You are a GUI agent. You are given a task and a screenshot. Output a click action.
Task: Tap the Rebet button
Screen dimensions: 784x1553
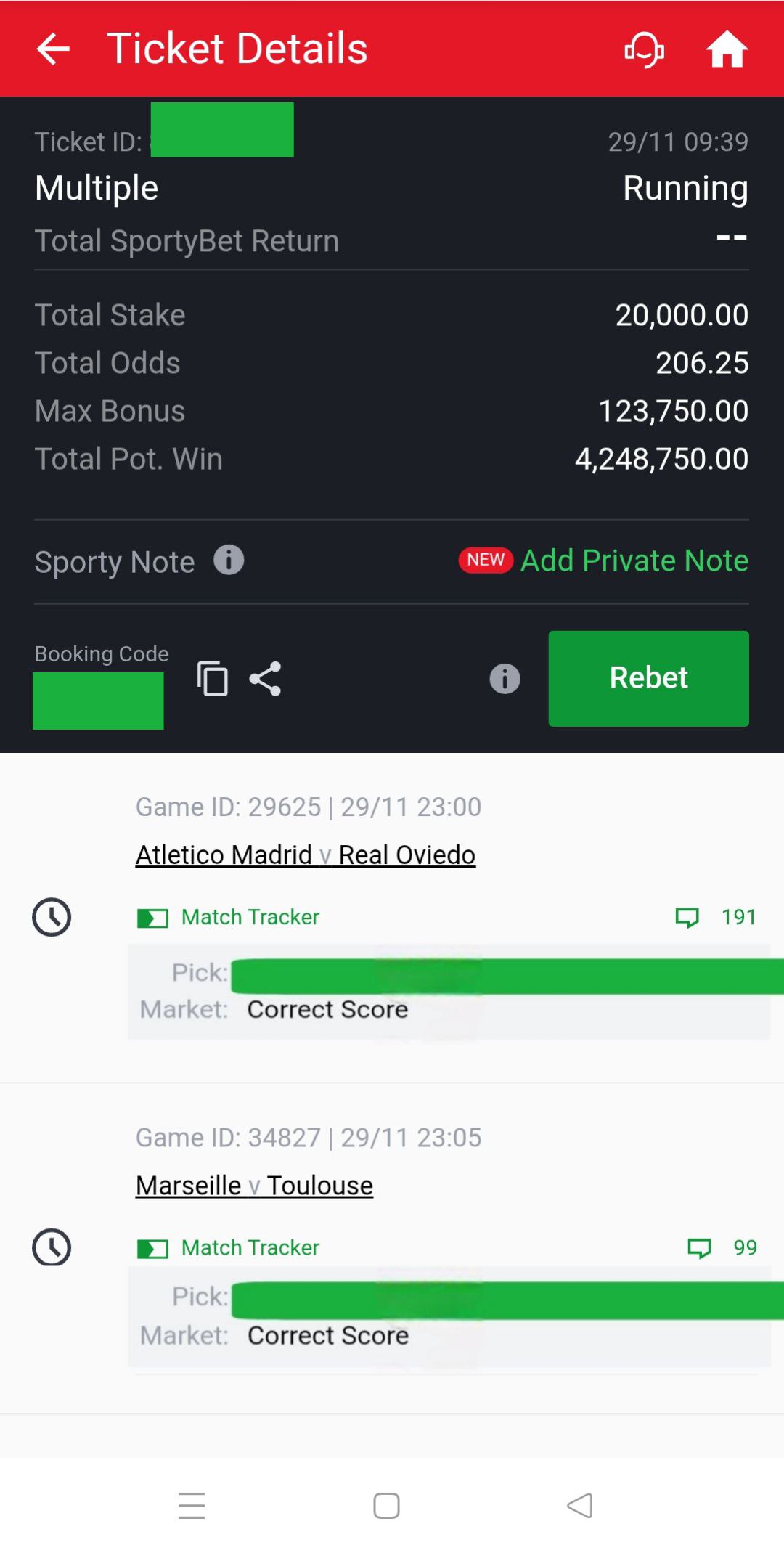648,678
